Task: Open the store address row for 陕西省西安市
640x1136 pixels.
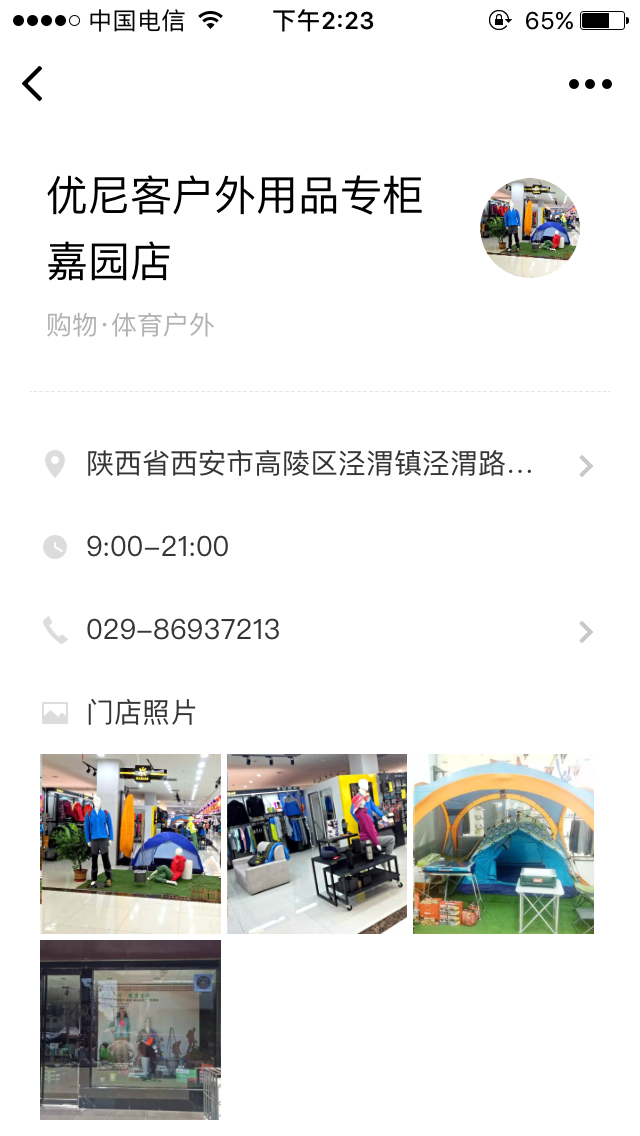Action: coord(320,464)
